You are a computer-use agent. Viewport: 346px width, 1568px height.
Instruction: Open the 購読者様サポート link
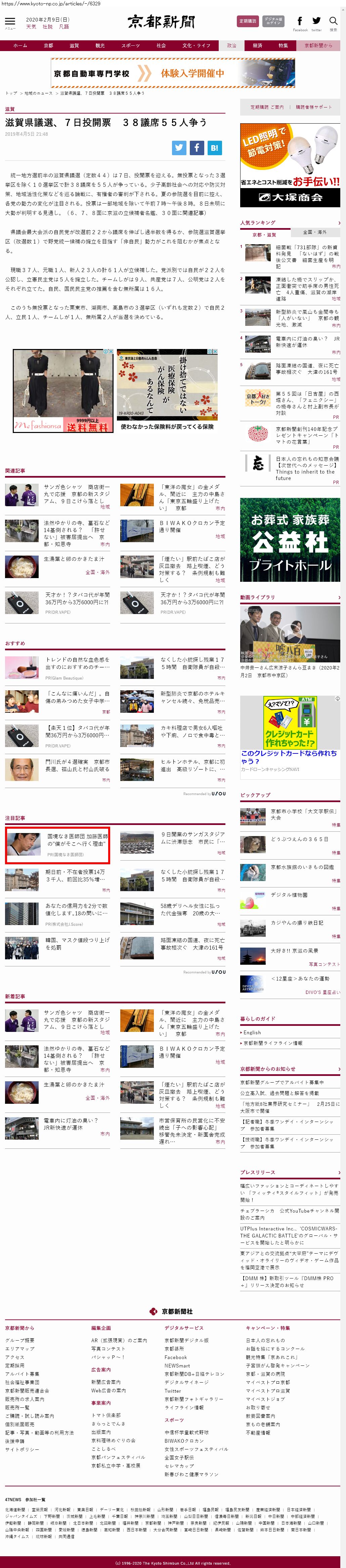coord(314,107)
